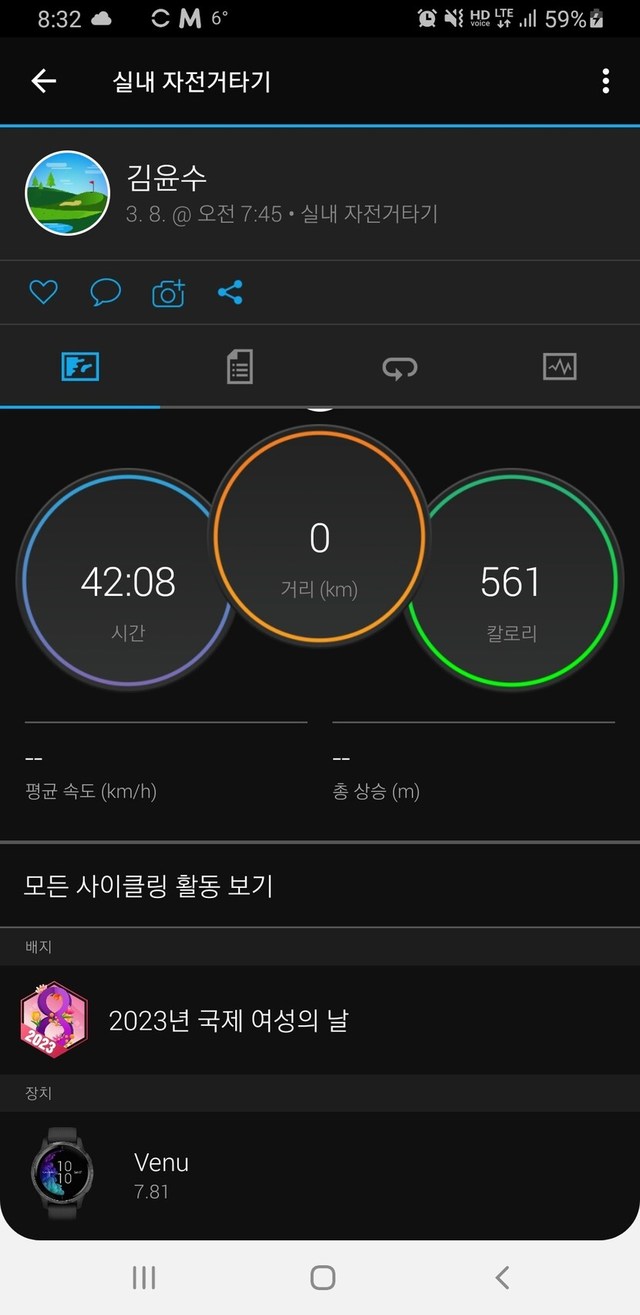Viewport: 640px width, 1315px height.
Task: Switch to the charts tab
Action: tap(559, 367)
